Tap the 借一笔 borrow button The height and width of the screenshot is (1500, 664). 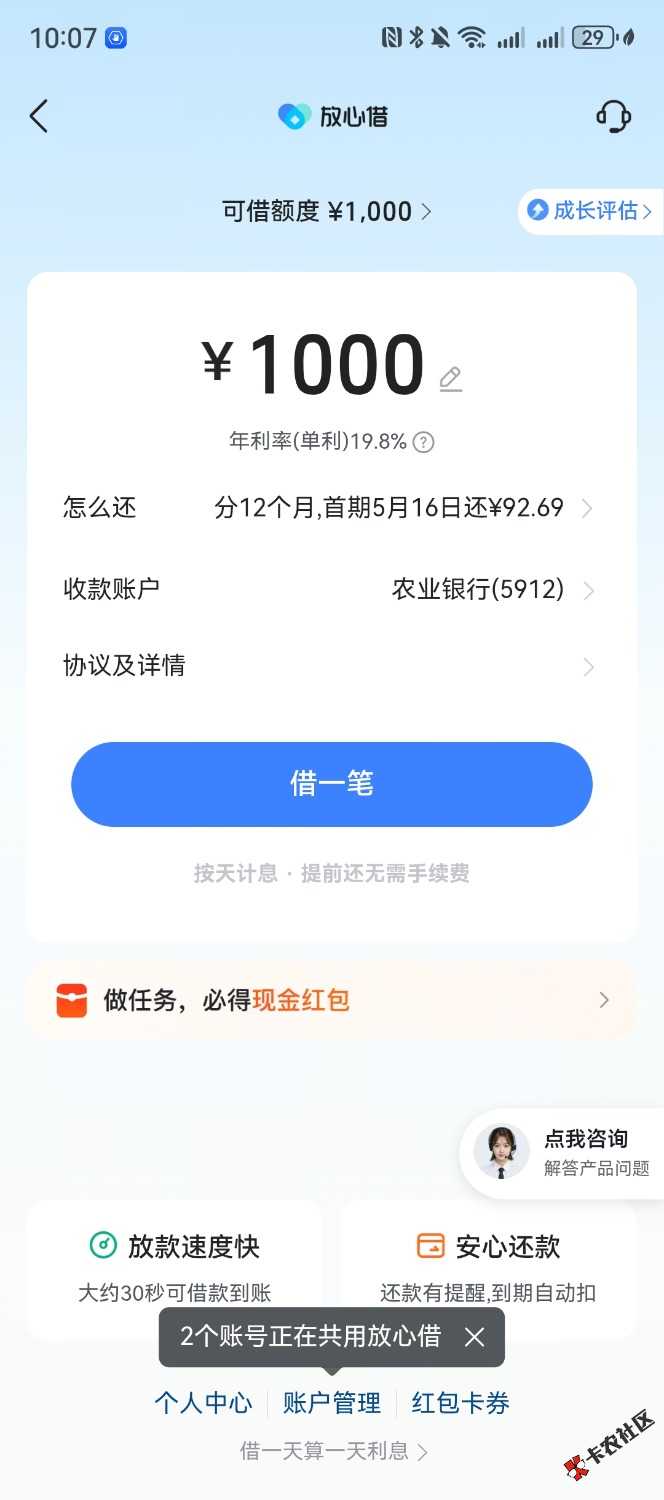(x=331, y=784)
